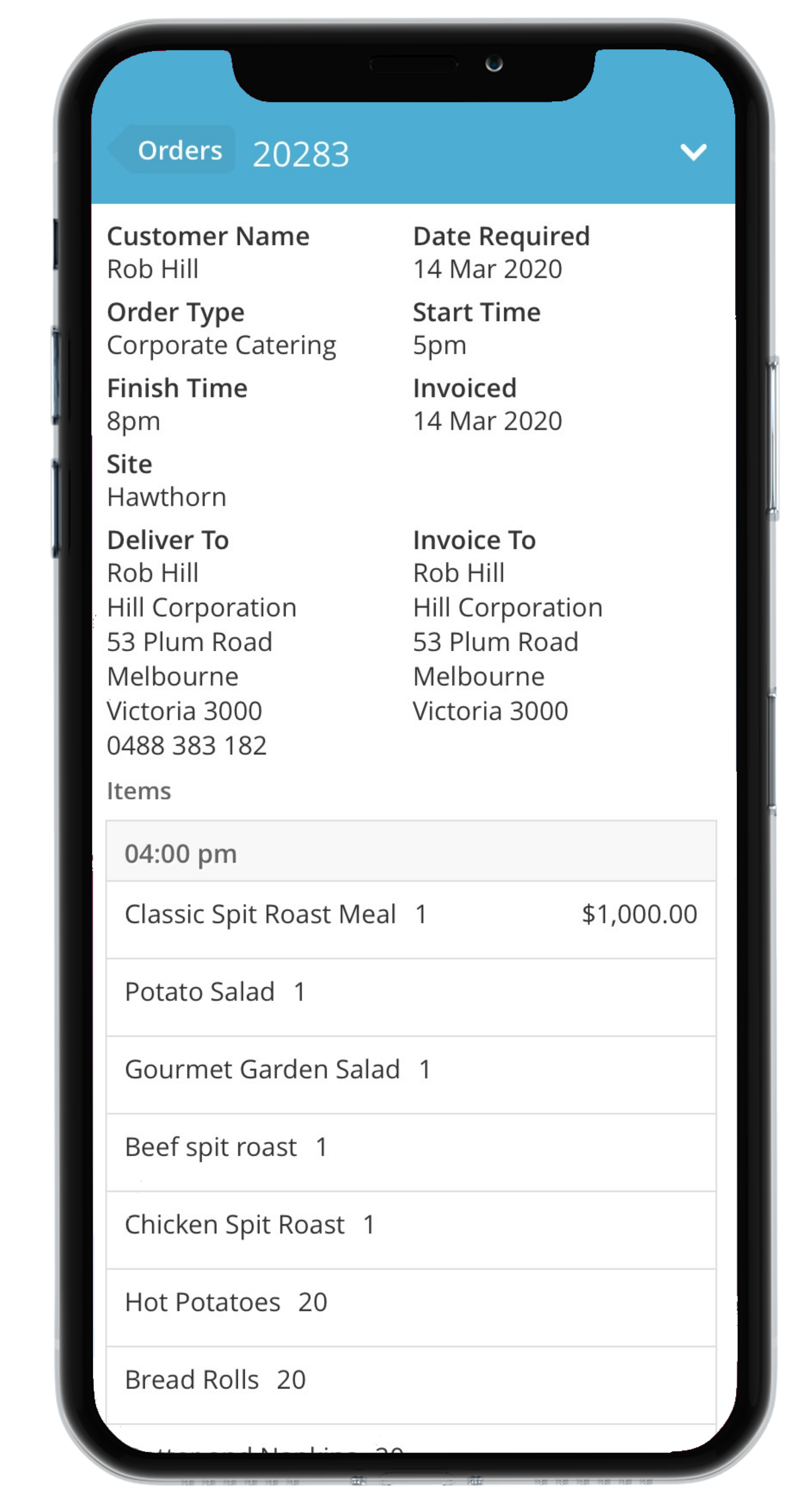View the Beef spit roast item

pos(410,1148)
